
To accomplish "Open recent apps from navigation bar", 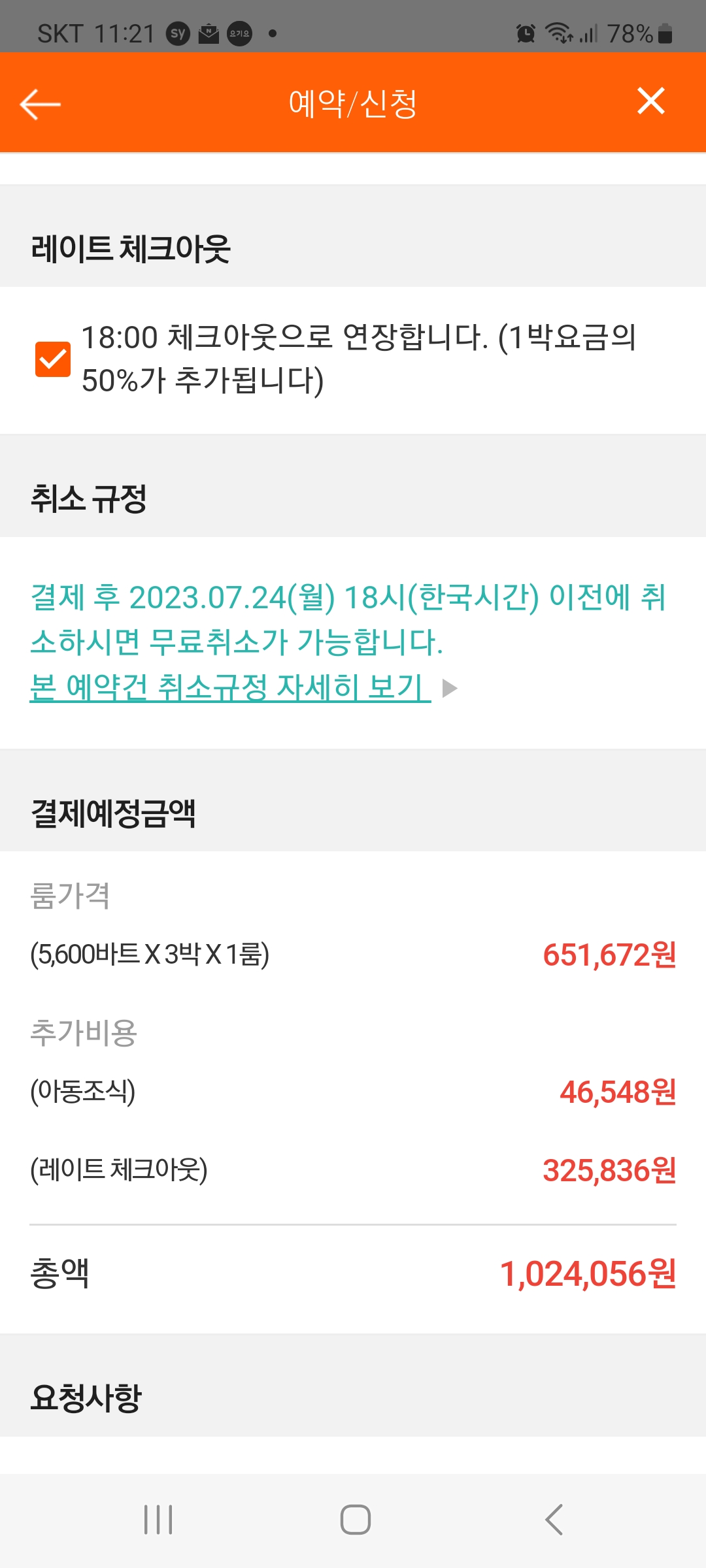I will pos(158,1520).
